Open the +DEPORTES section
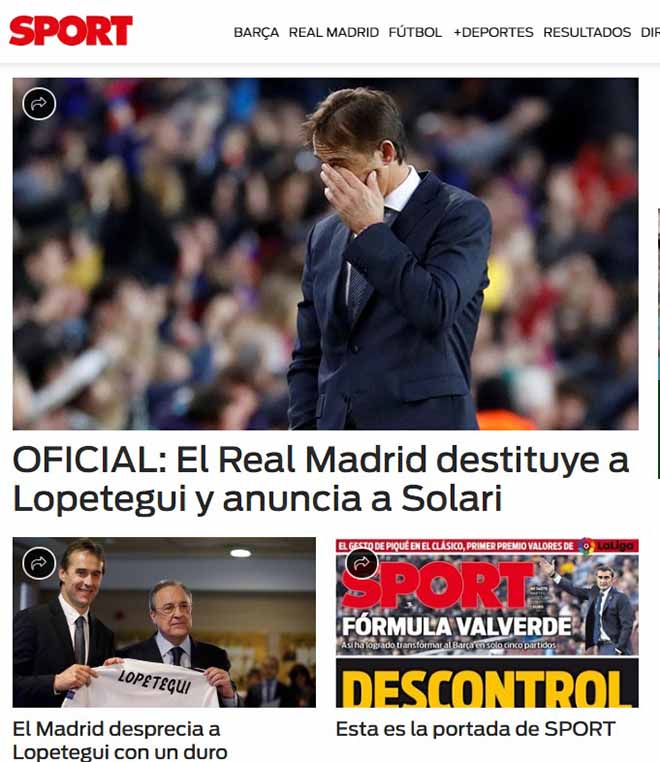660x762 pixels. [493, 32]
